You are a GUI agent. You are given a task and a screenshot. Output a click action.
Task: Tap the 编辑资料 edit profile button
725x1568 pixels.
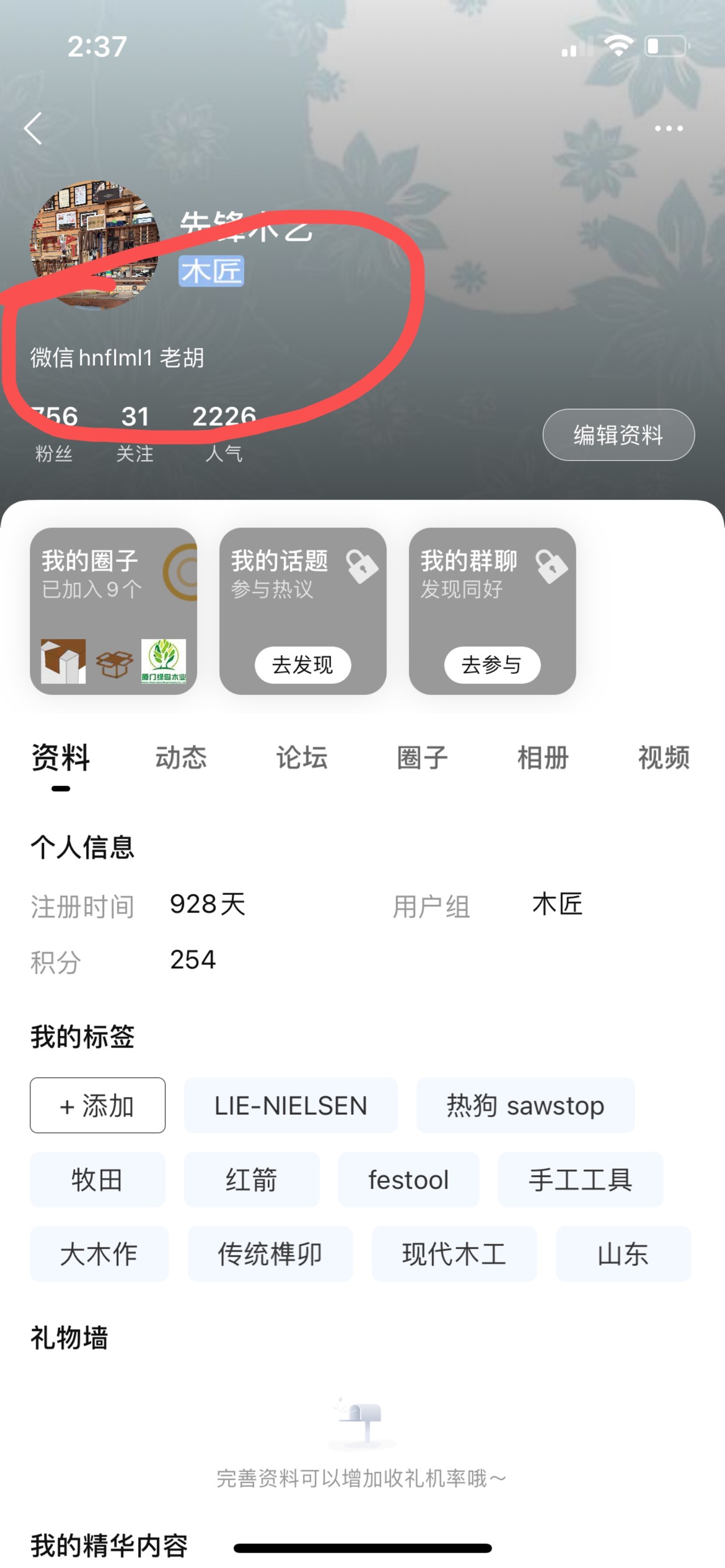tap(618, 435)
